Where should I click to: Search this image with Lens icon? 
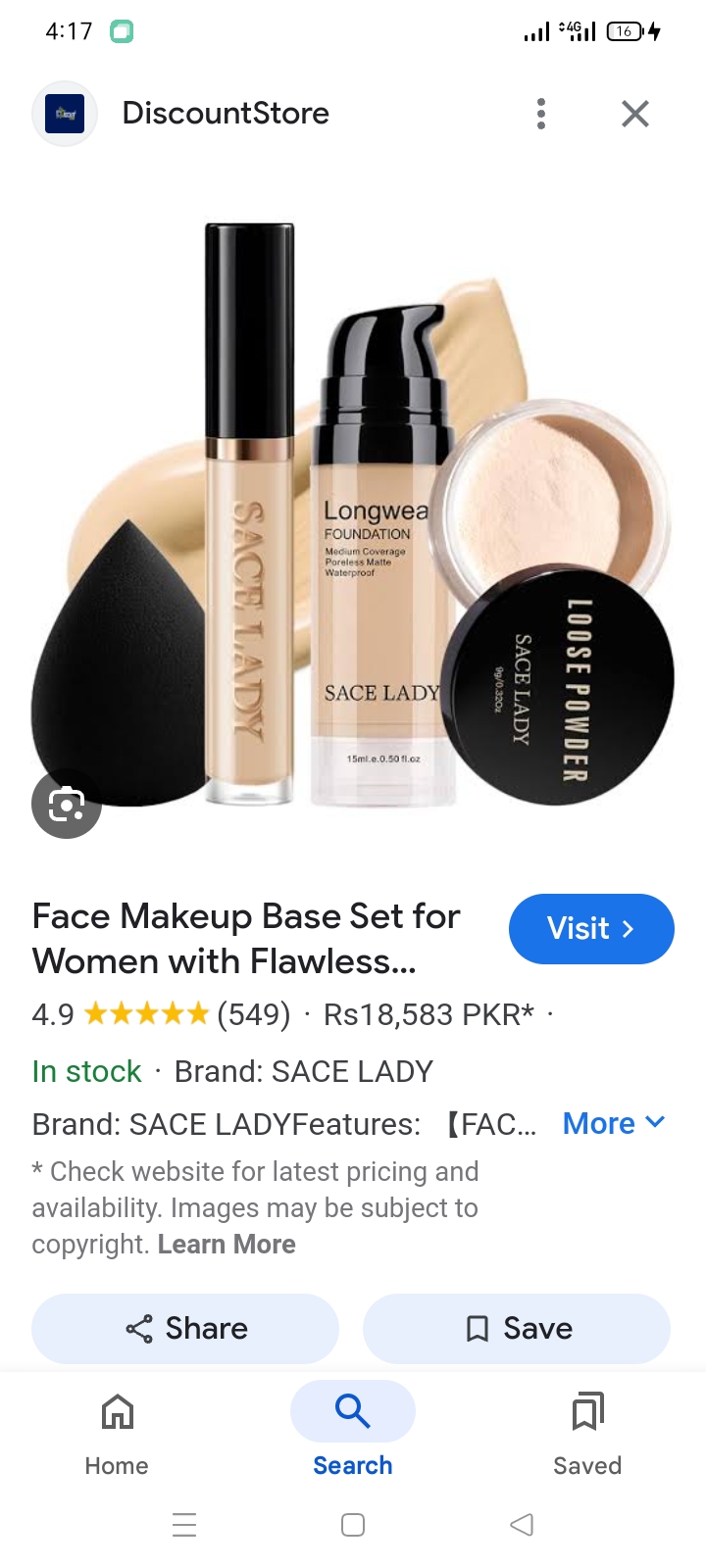click(67, 805)
